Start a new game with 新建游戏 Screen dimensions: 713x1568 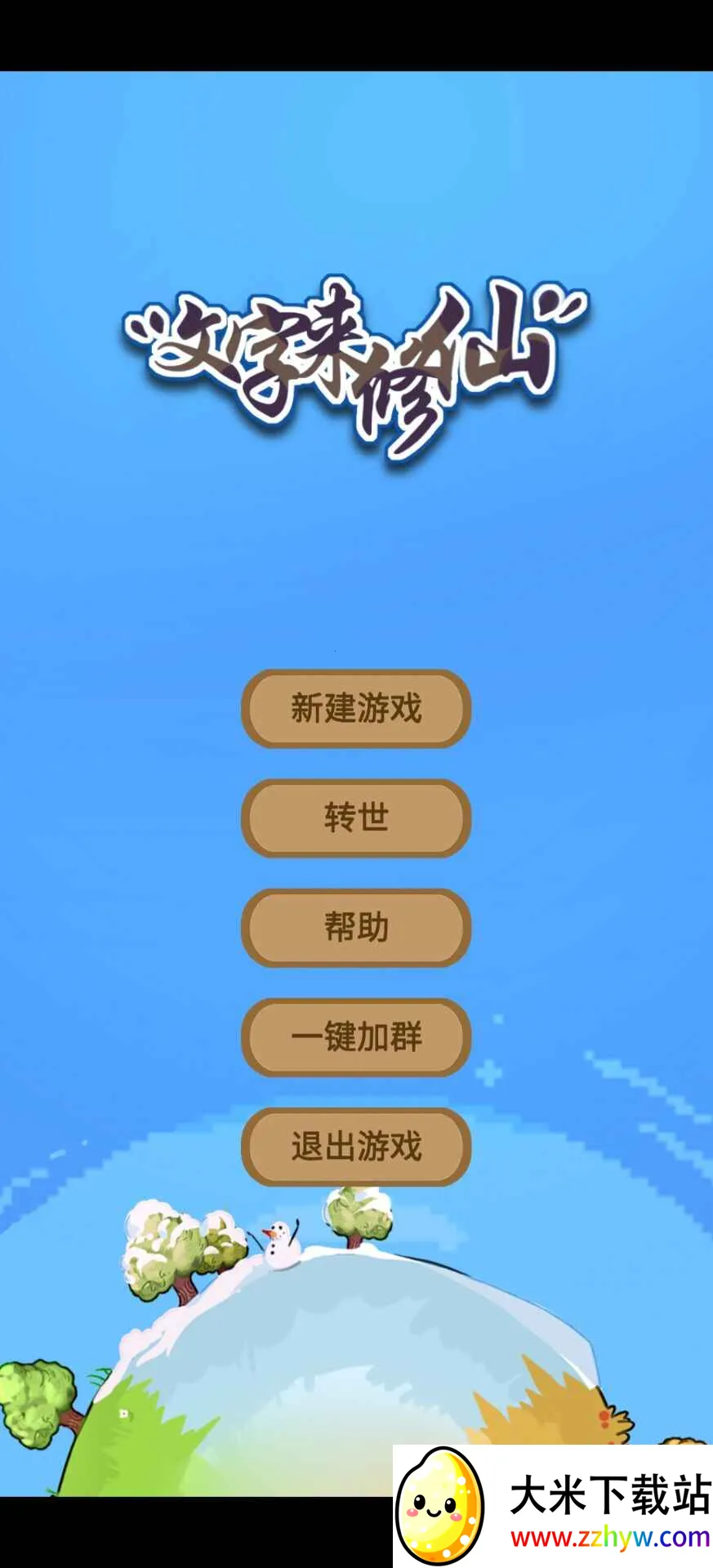pyautogui.click(x=356, y=708)
